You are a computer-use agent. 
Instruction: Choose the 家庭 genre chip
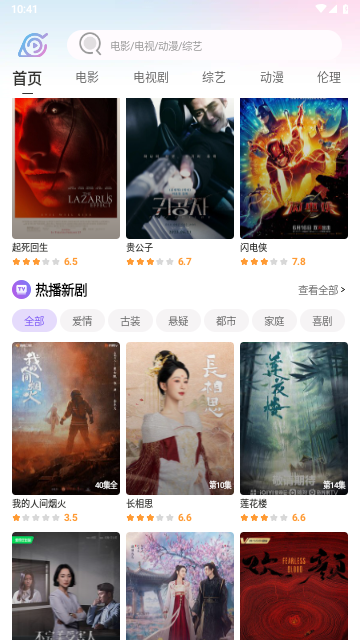(x=274, y=321)
